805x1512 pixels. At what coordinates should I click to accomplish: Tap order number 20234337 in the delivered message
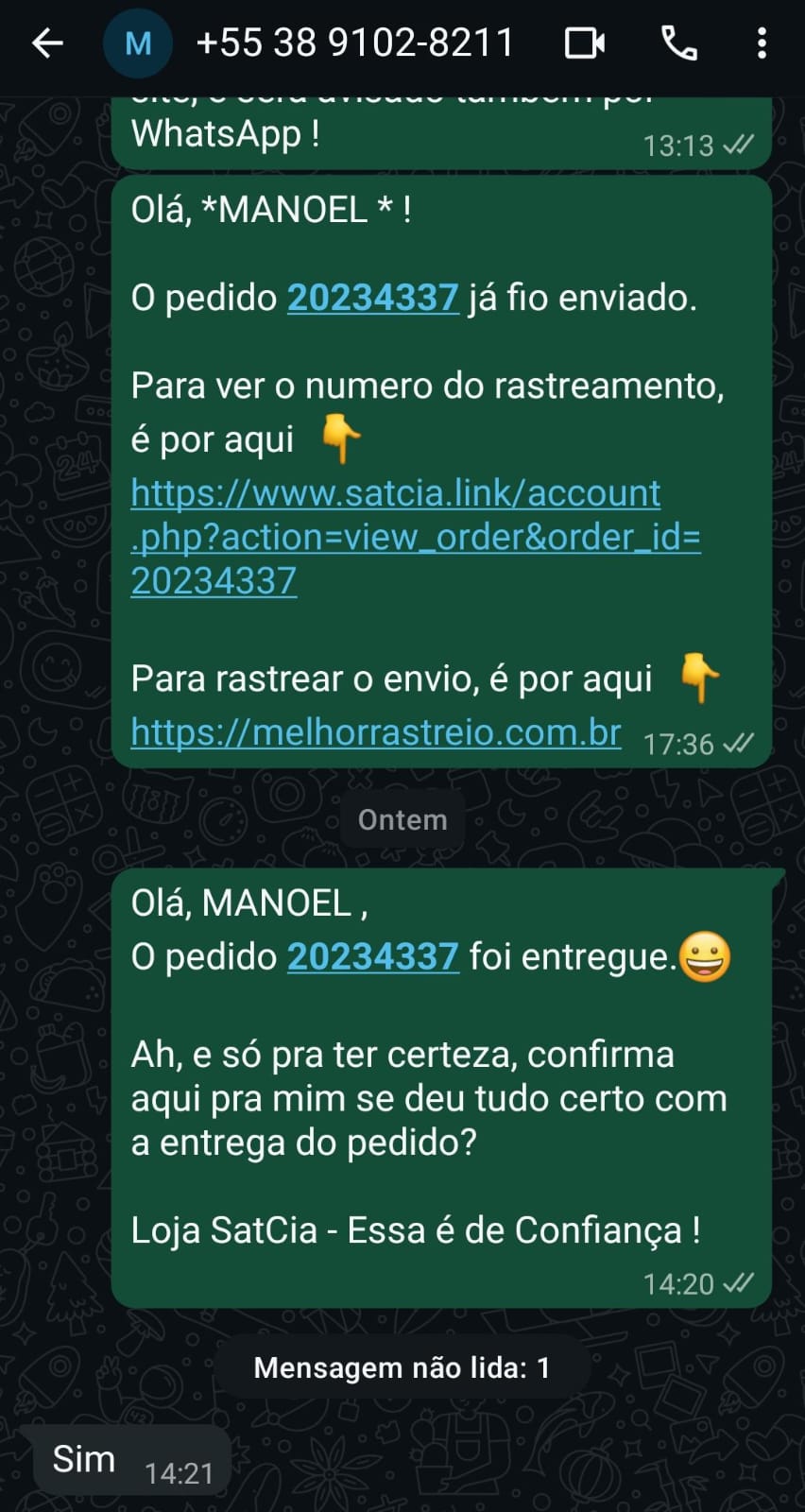372,956
